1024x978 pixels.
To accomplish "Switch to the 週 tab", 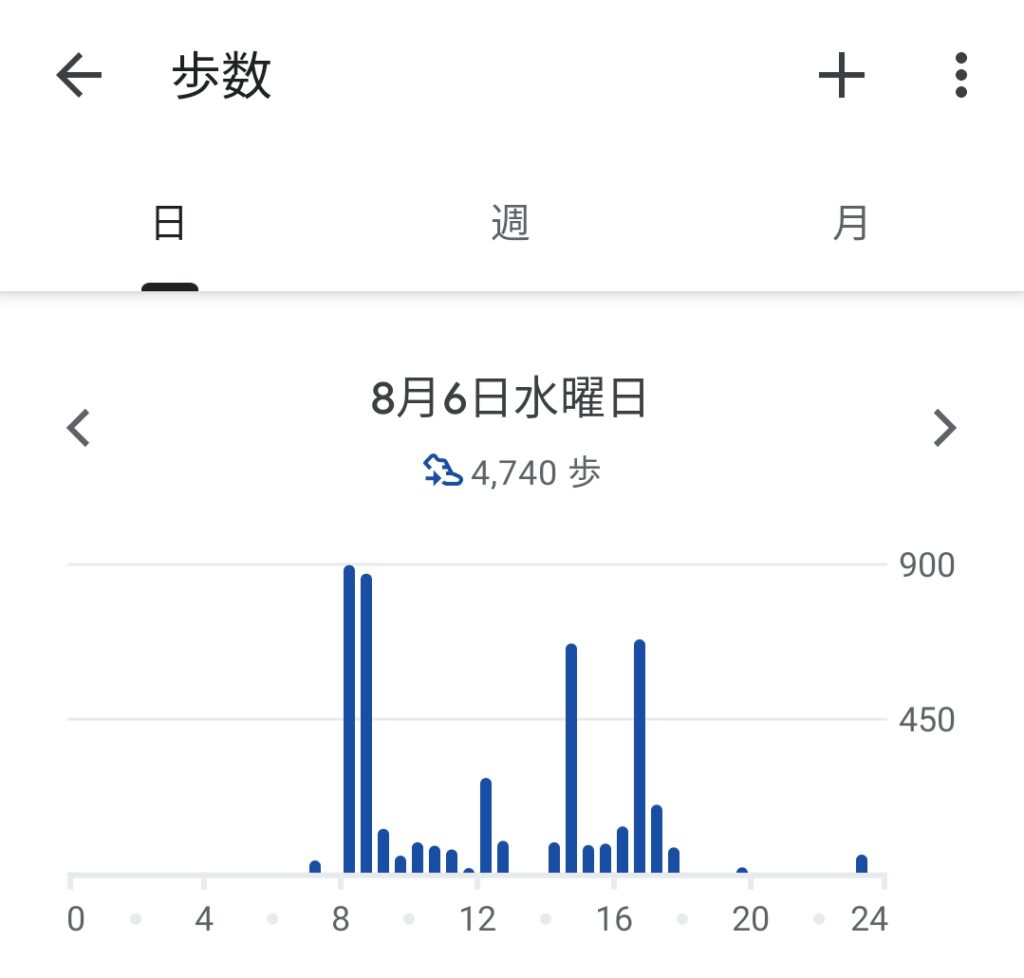I will tap(510, 223).
